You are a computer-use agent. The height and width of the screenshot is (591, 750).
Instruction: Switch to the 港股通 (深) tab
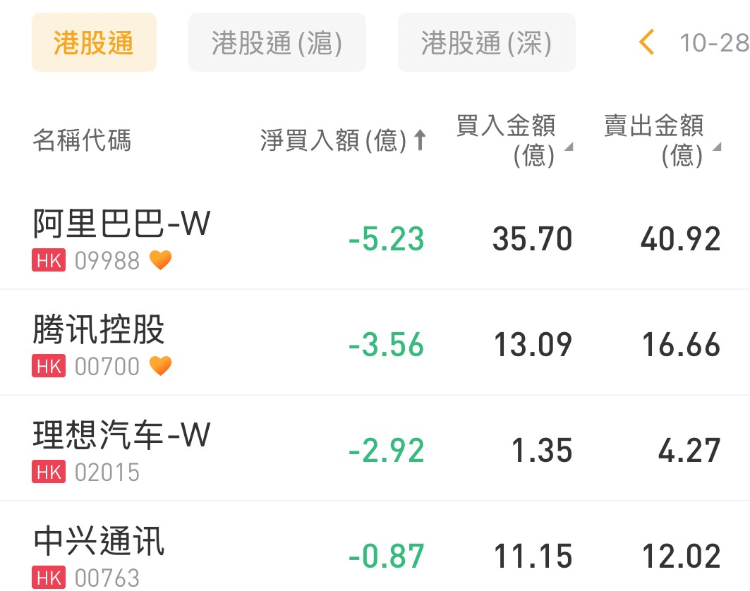pos(486,43)
